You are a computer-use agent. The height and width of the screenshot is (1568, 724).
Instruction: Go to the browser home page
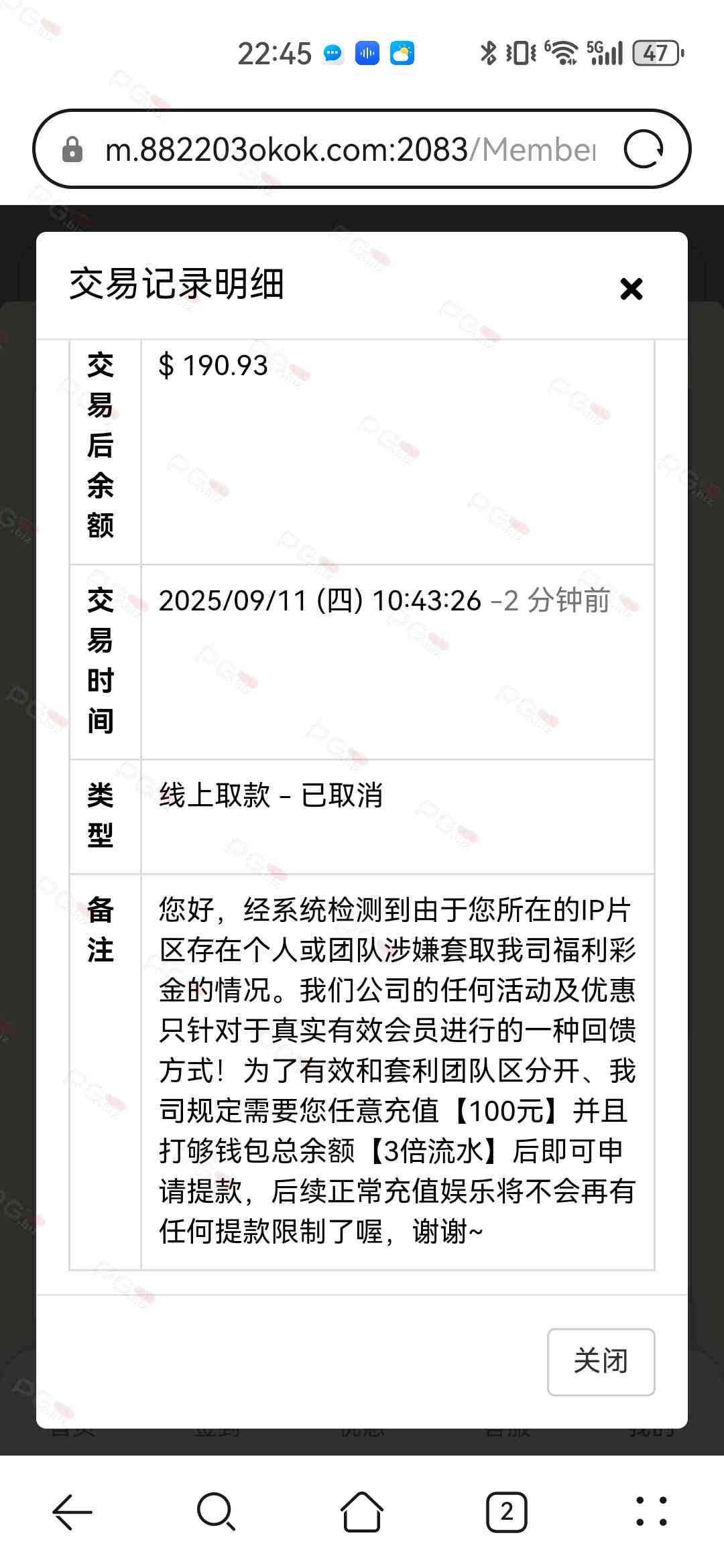click(x=362, y=1512)
